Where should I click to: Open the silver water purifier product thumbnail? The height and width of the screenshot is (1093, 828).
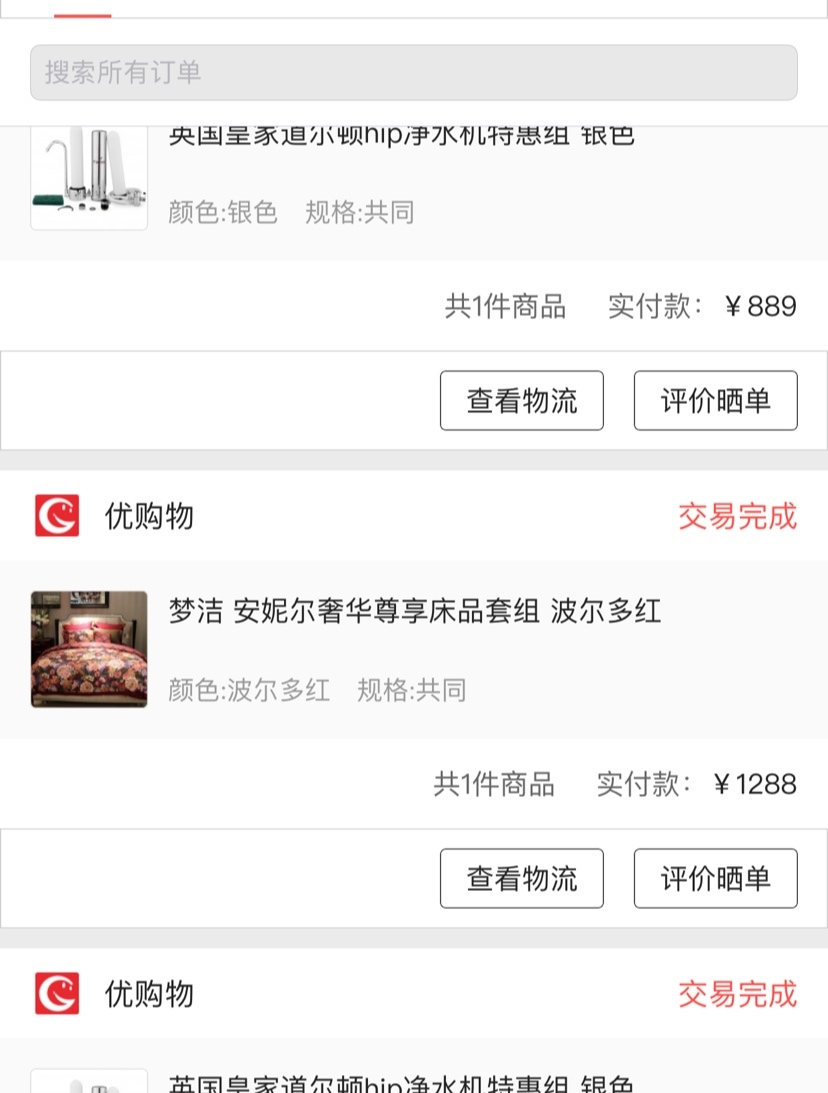point(89,177)
